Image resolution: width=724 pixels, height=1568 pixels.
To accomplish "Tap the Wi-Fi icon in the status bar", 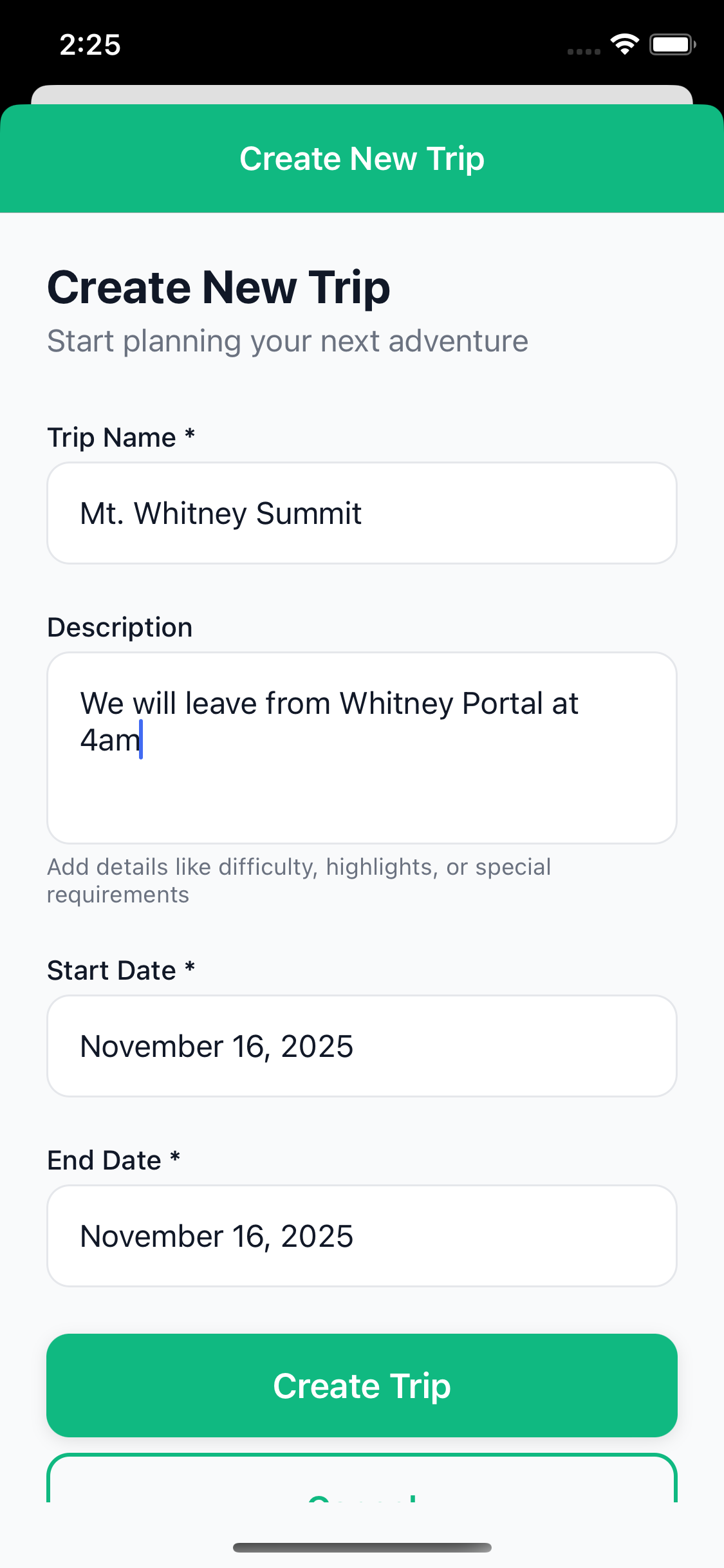I will 623,43.
